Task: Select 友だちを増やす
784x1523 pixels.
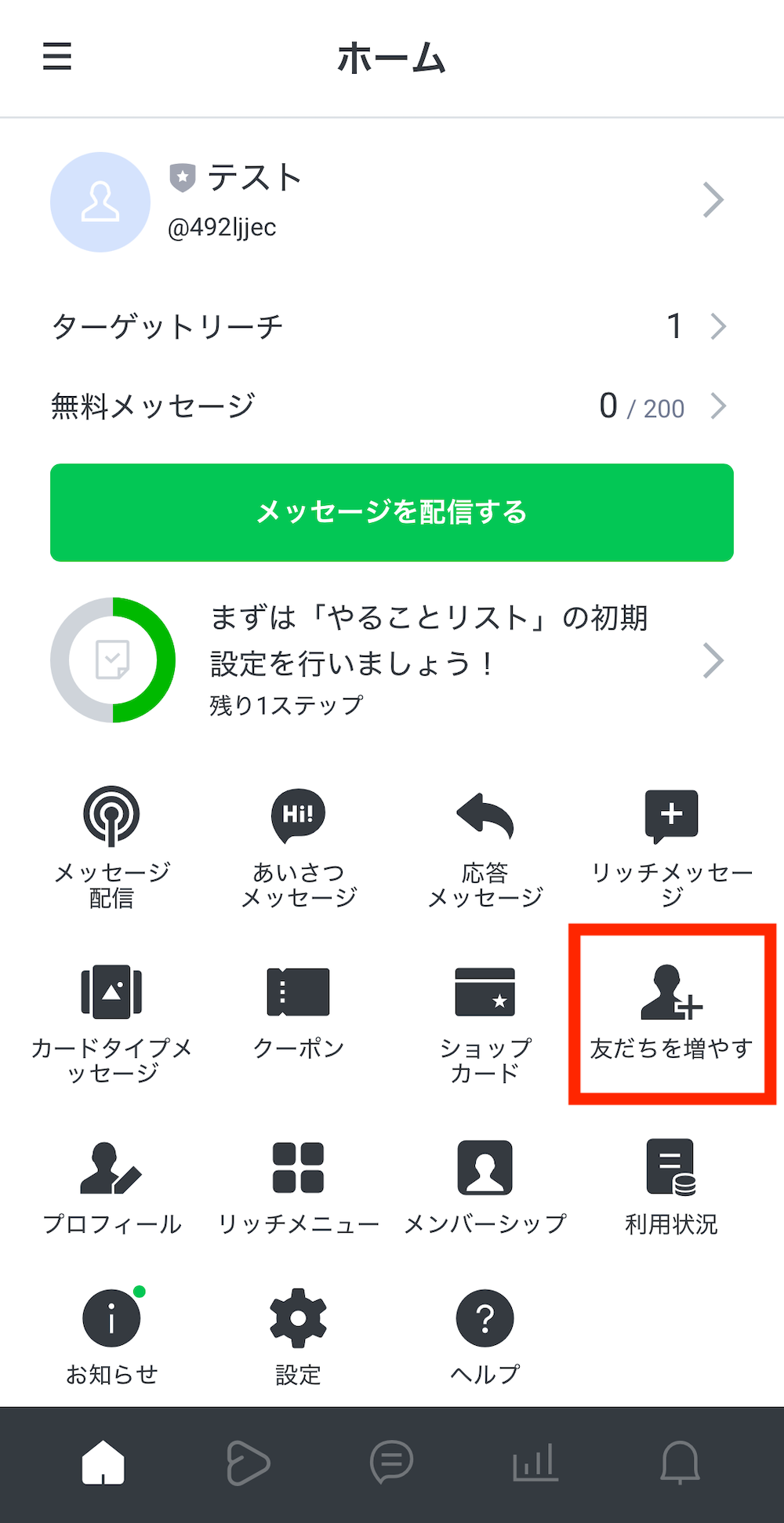Action: coord(672,1013)
